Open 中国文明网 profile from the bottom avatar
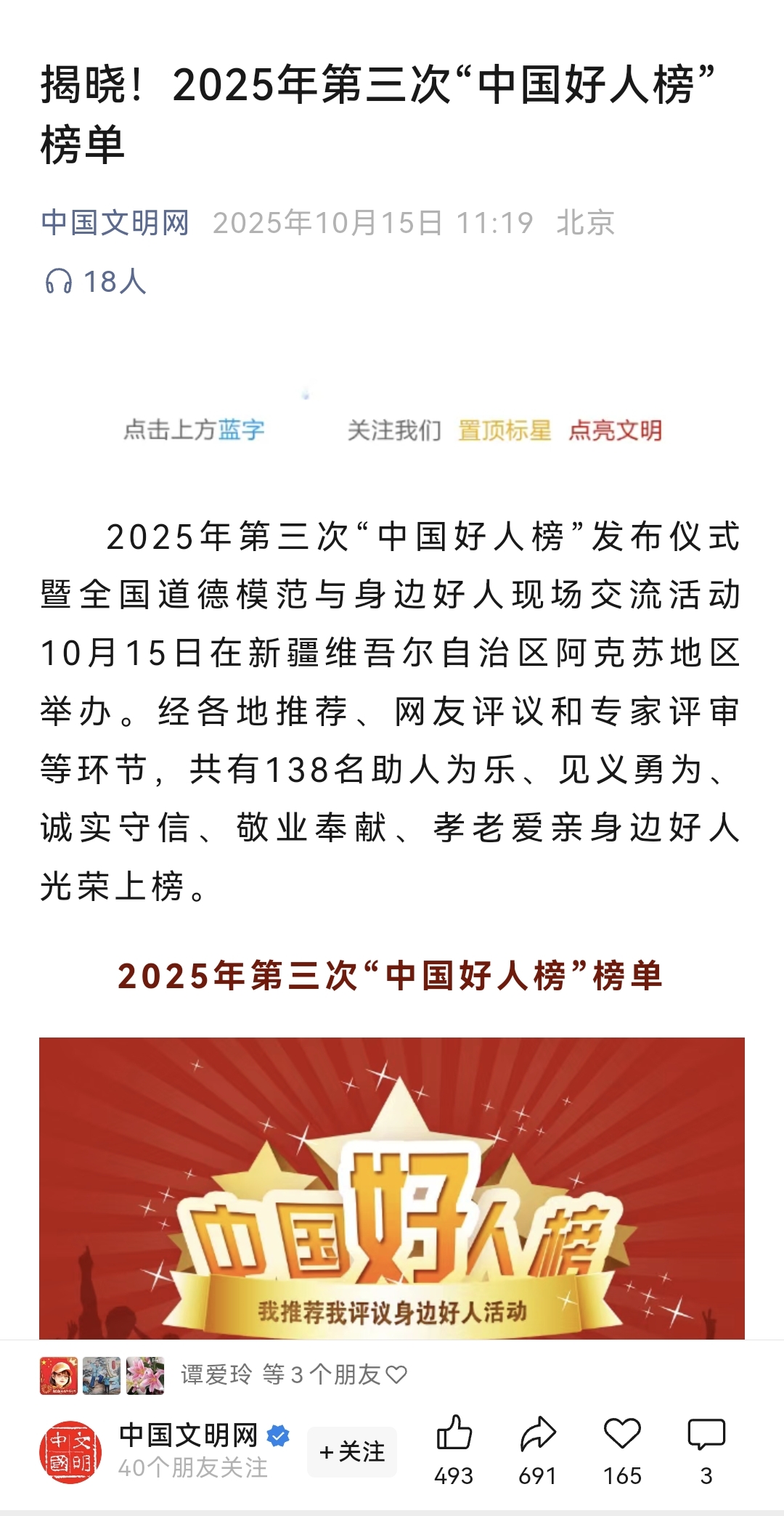Viewport: 784px width, 1516px height. coord(70,1452)
